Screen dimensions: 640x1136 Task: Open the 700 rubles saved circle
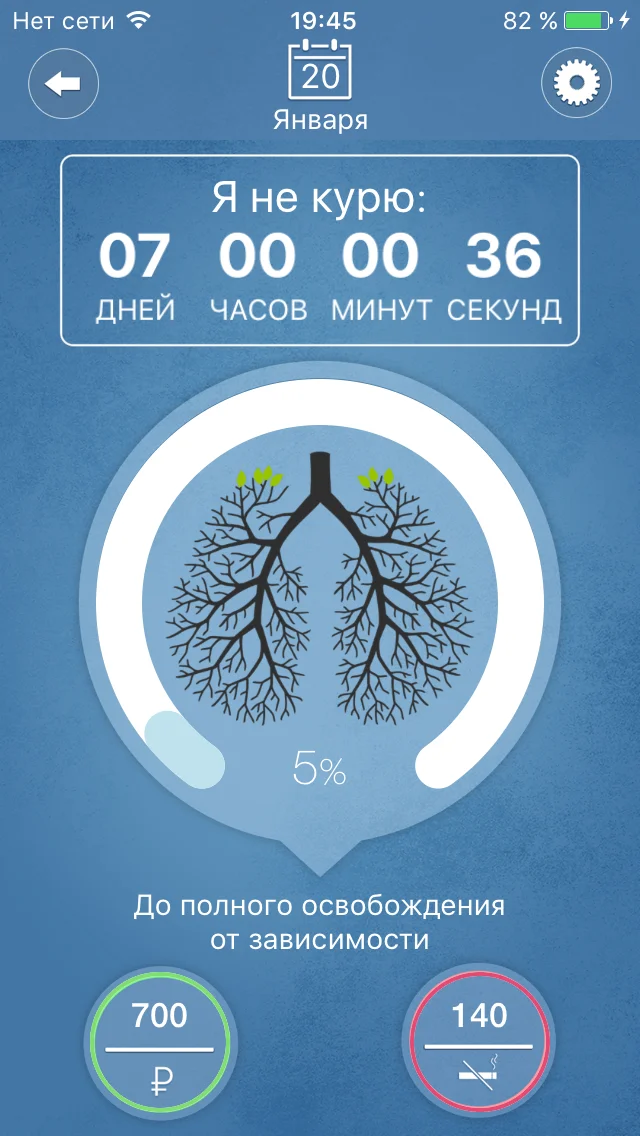click(x=160, y=1045)
